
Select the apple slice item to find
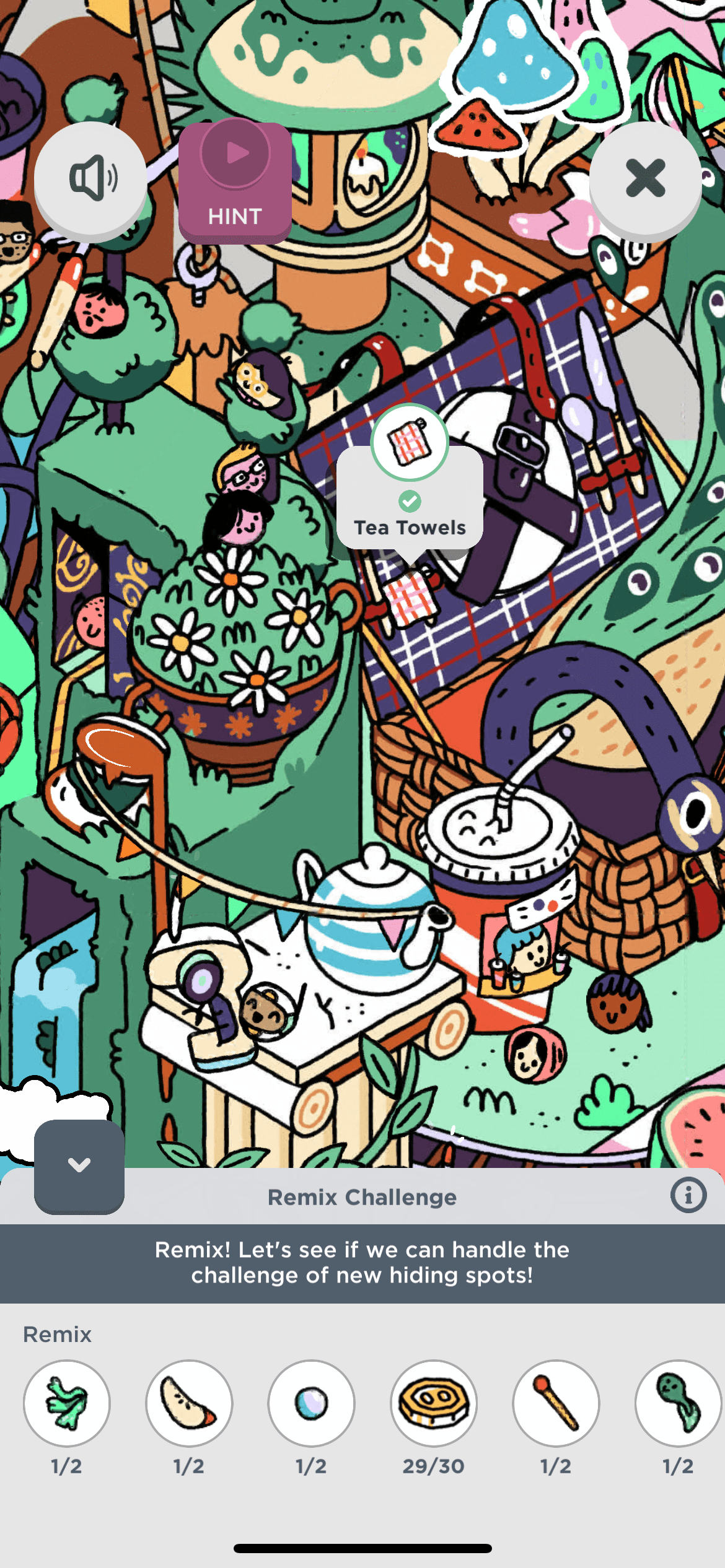[x=189, y=1403]
